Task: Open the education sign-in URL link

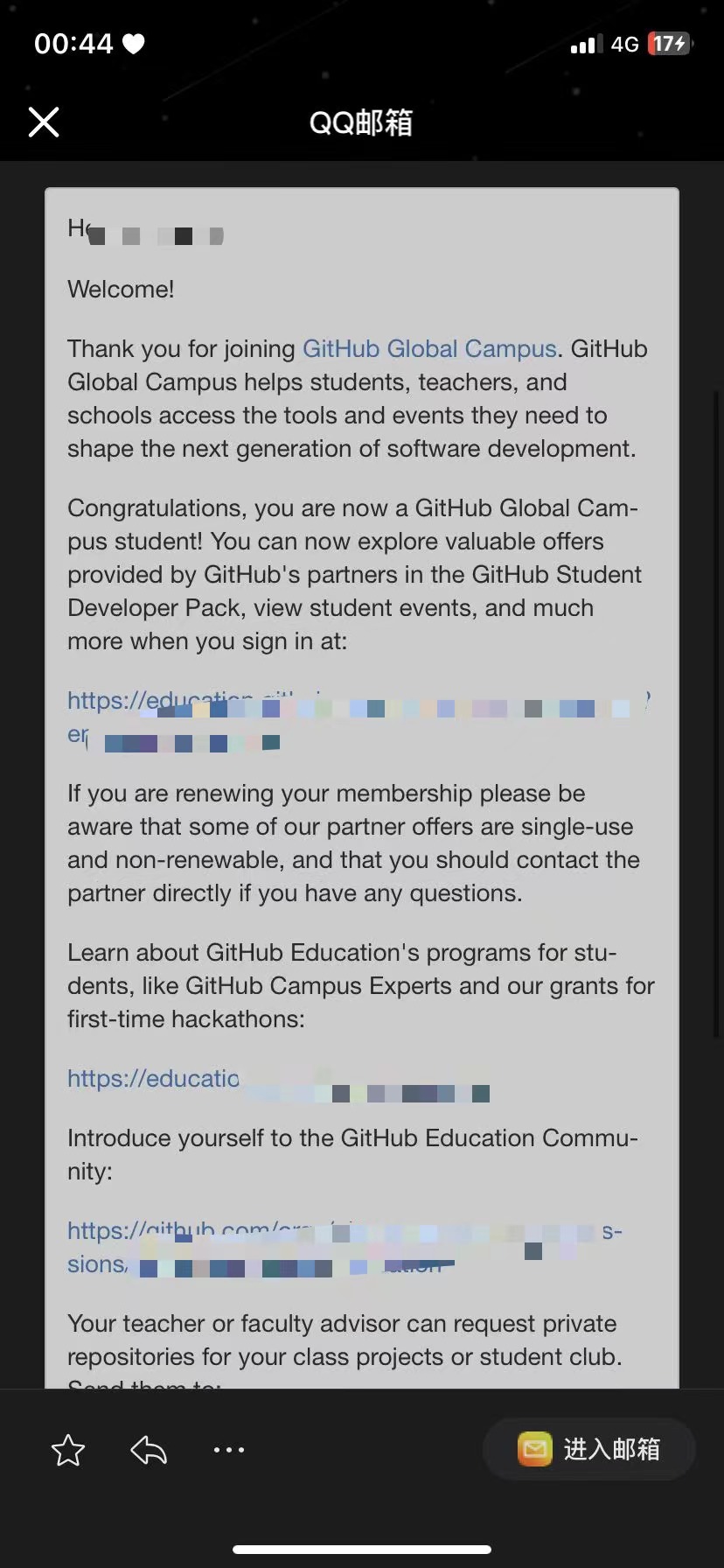Action: coord(359,717)
